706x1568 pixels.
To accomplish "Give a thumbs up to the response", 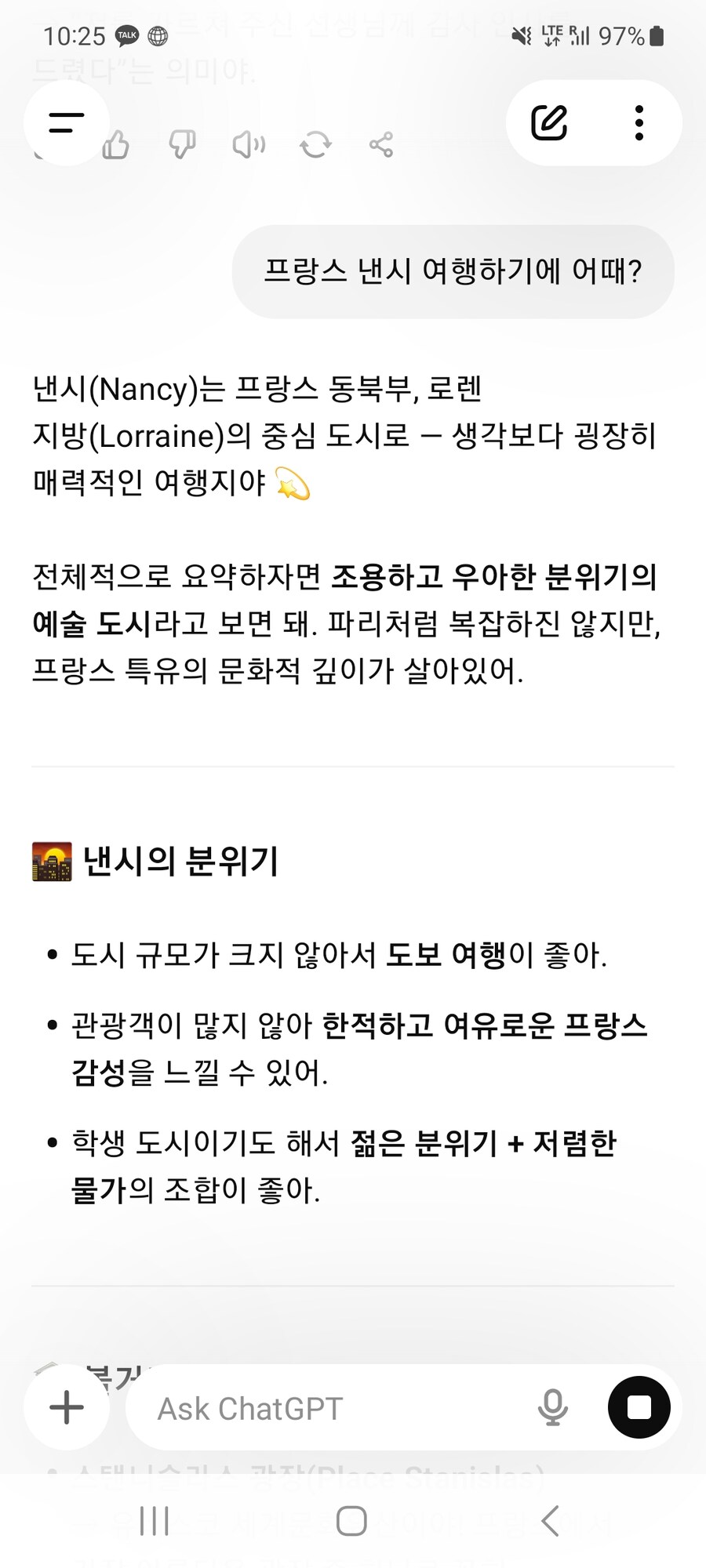I will pos(116,145).
